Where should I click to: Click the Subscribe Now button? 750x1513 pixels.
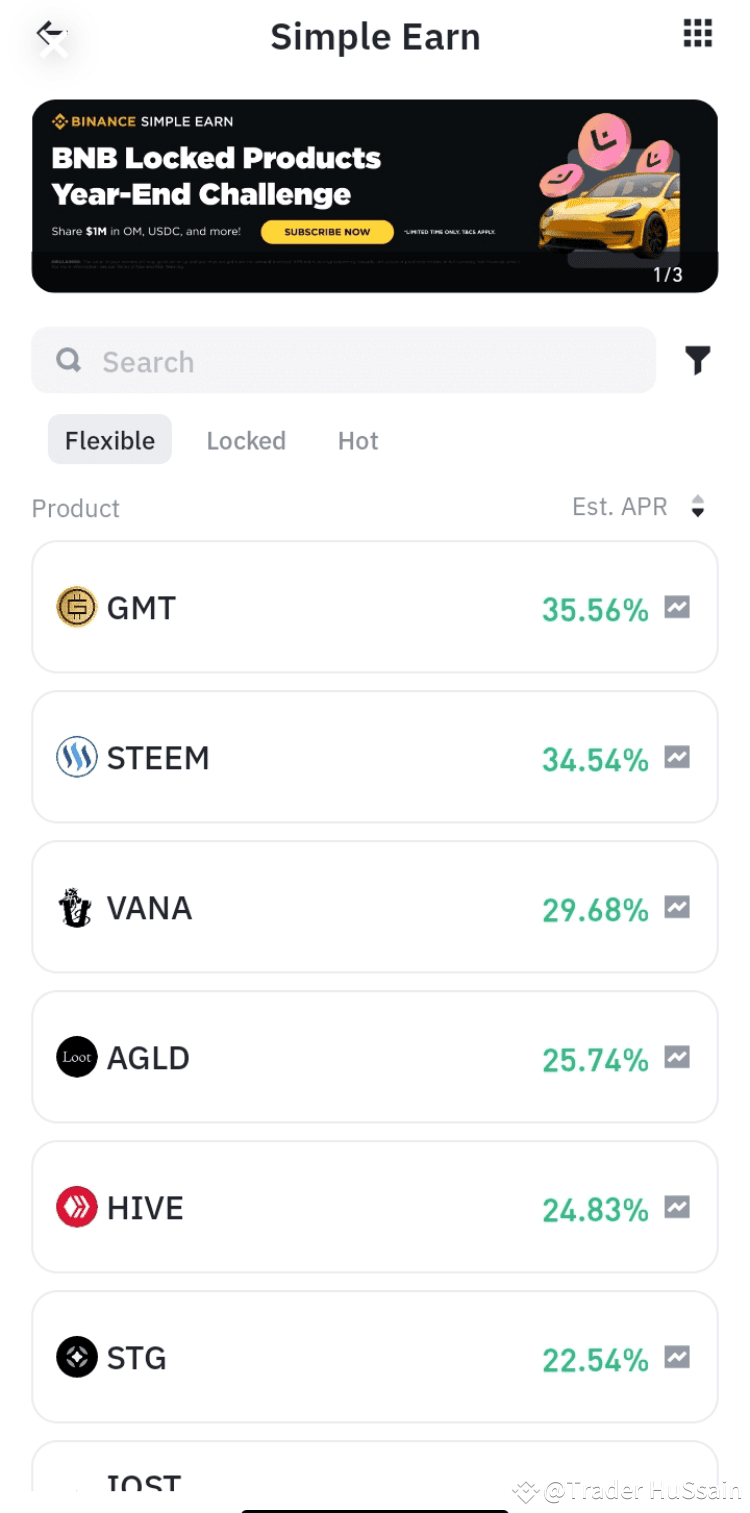pos(328,231)
